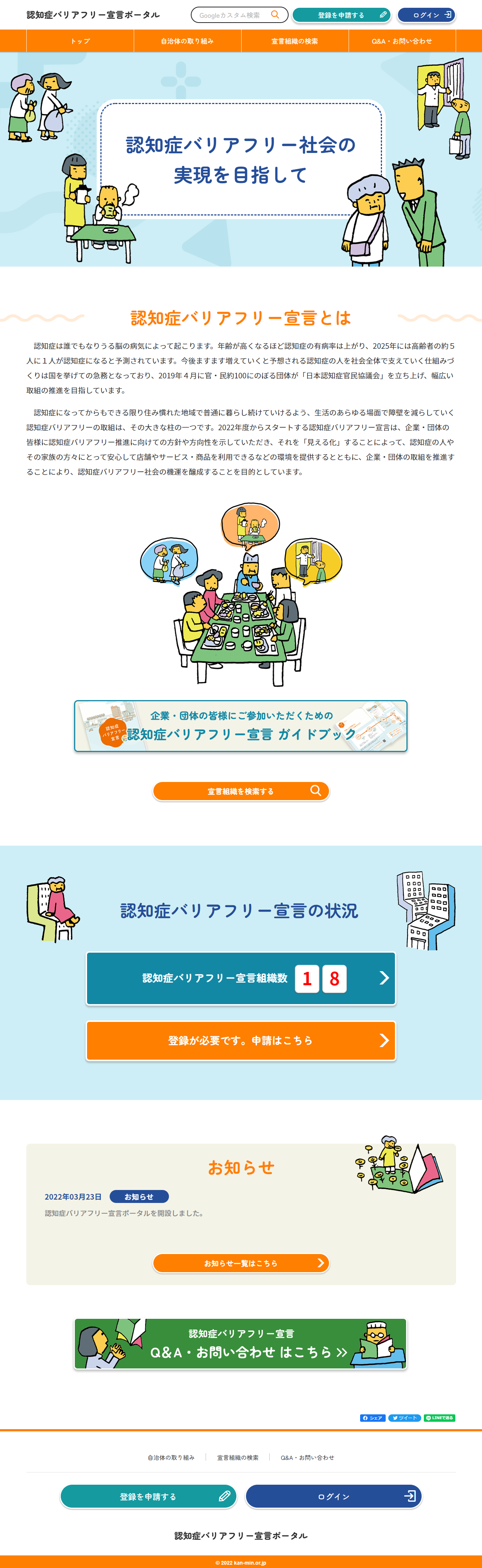This screenshot has width=482, height=1568.
Task: Tap the search magnifier icon in header
Action: tap(275, 14)
